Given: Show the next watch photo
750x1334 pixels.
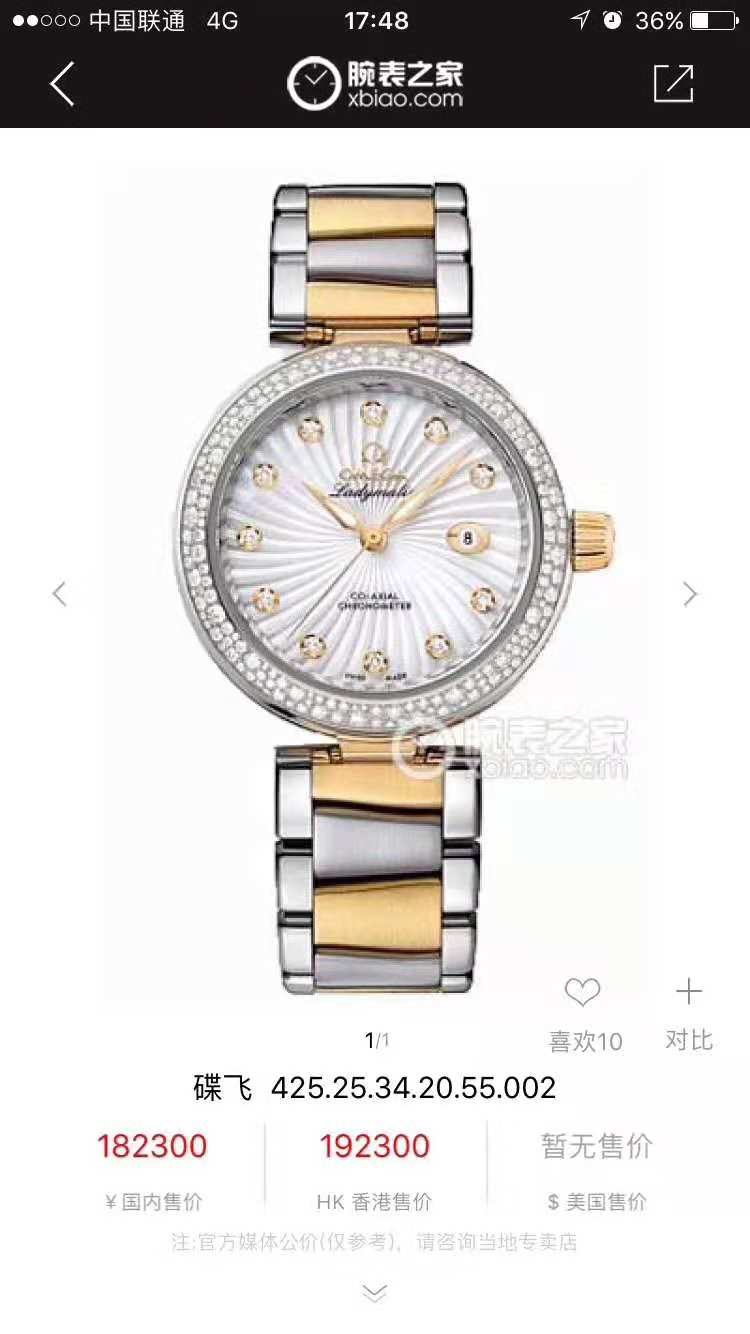Looking at the screenshot, I should [690, 594].
